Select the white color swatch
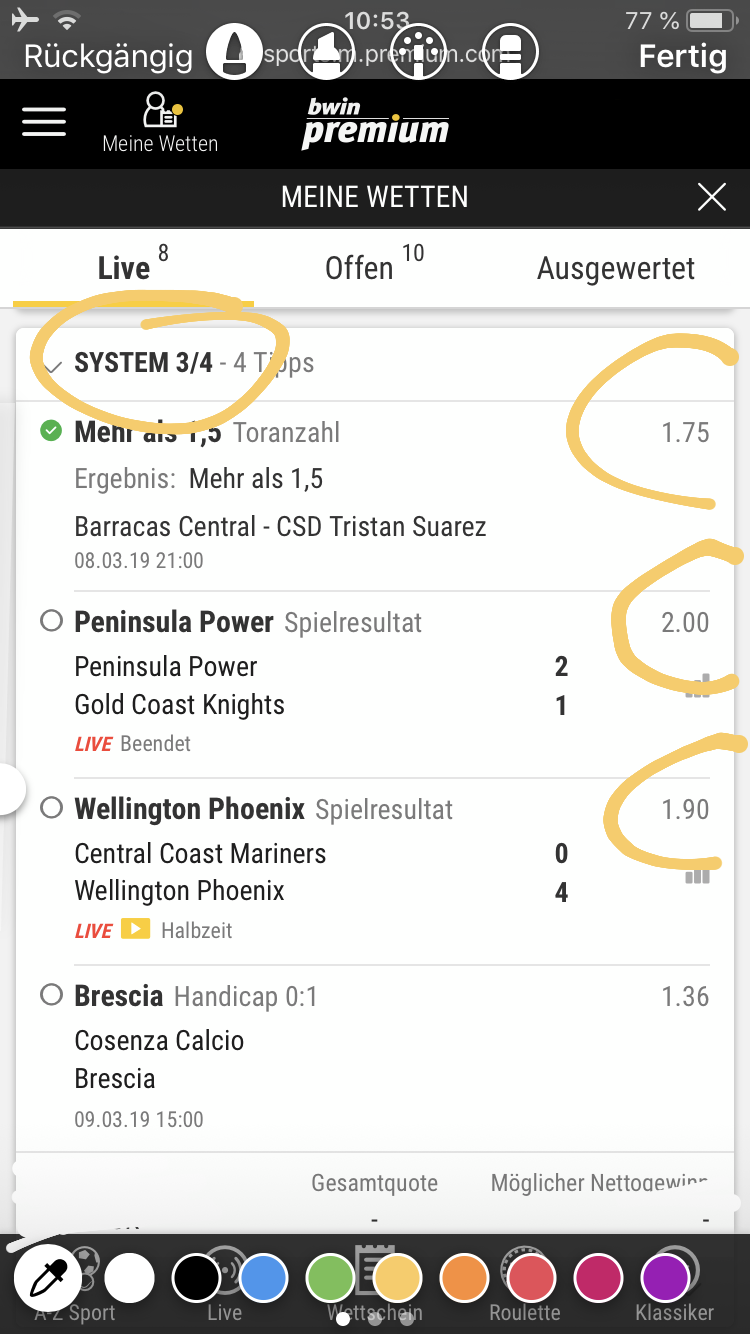750x1334 pixels. point(129,1279)
